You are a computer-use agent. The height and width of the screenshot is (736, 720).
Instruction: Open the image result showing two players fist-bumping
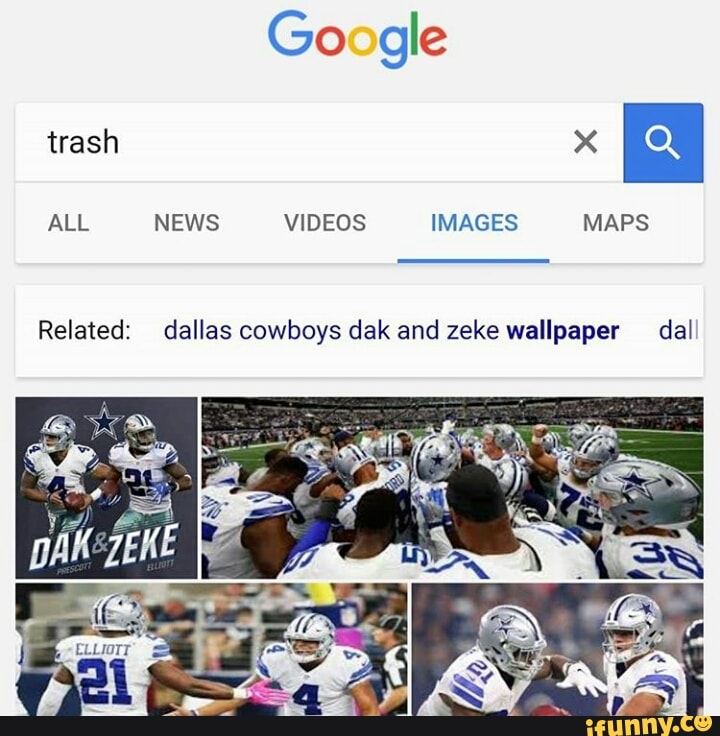tap(557, 650)
